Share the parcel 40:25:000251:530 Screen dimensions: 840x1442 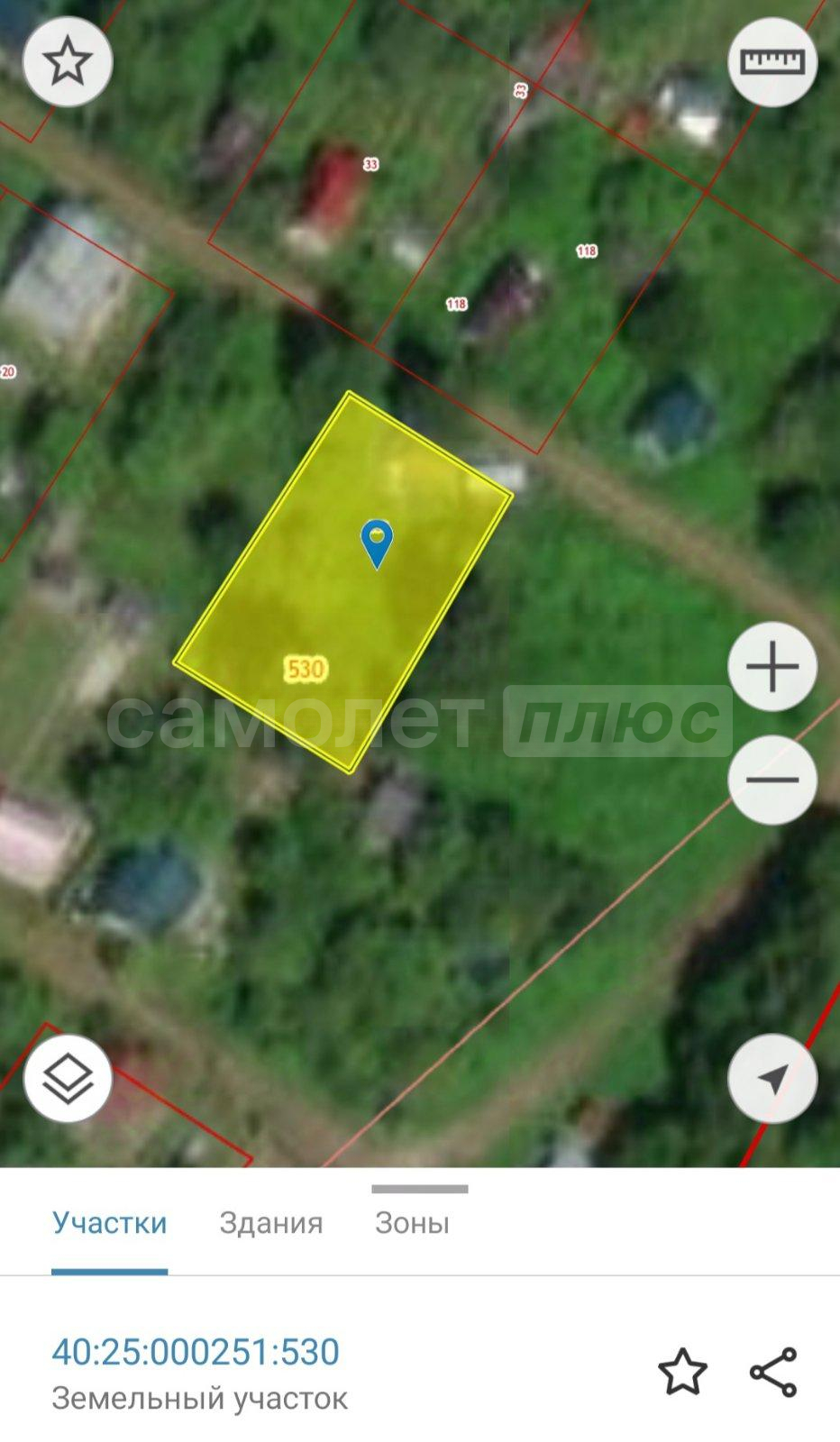tap(773, 1372)
